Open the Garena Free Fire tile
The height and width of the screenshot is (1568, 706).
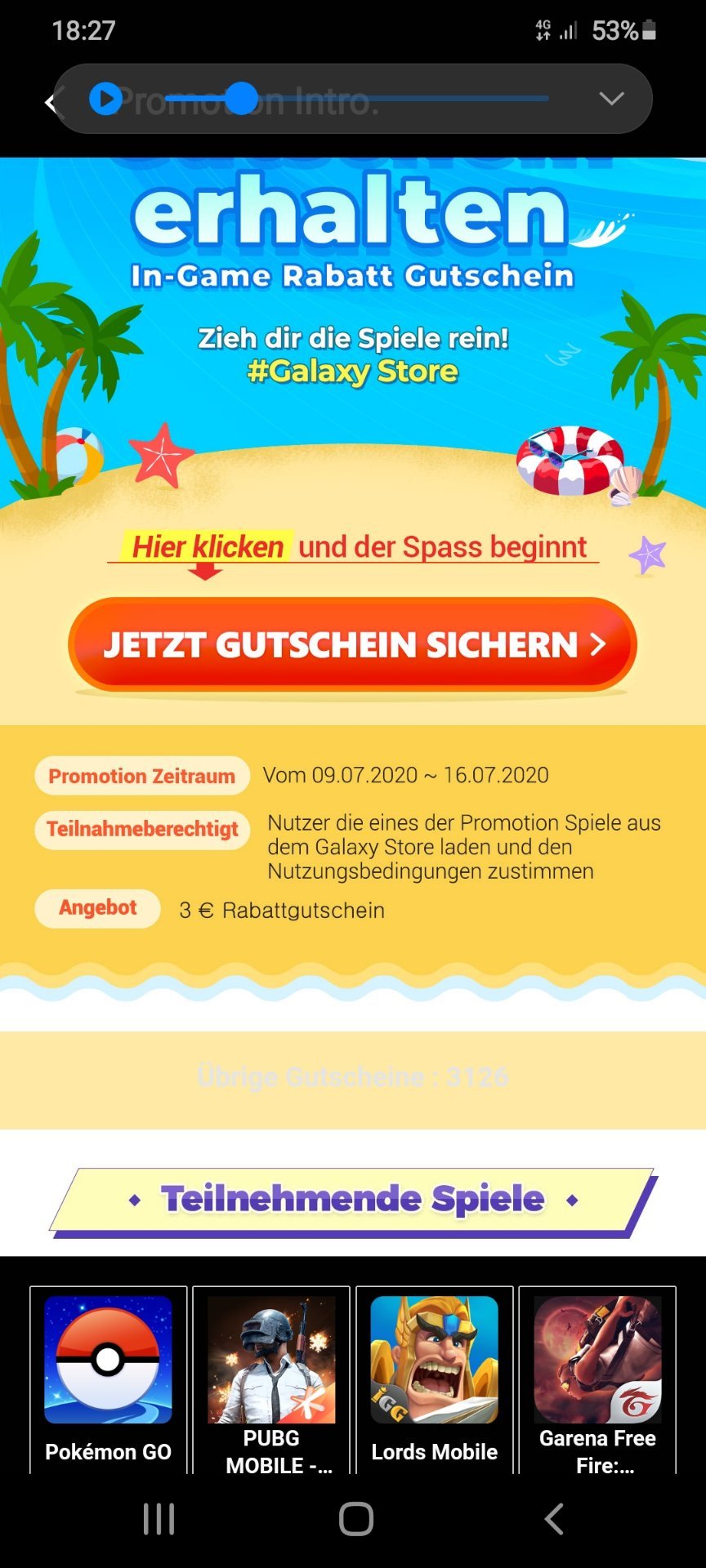[597, 1379]
